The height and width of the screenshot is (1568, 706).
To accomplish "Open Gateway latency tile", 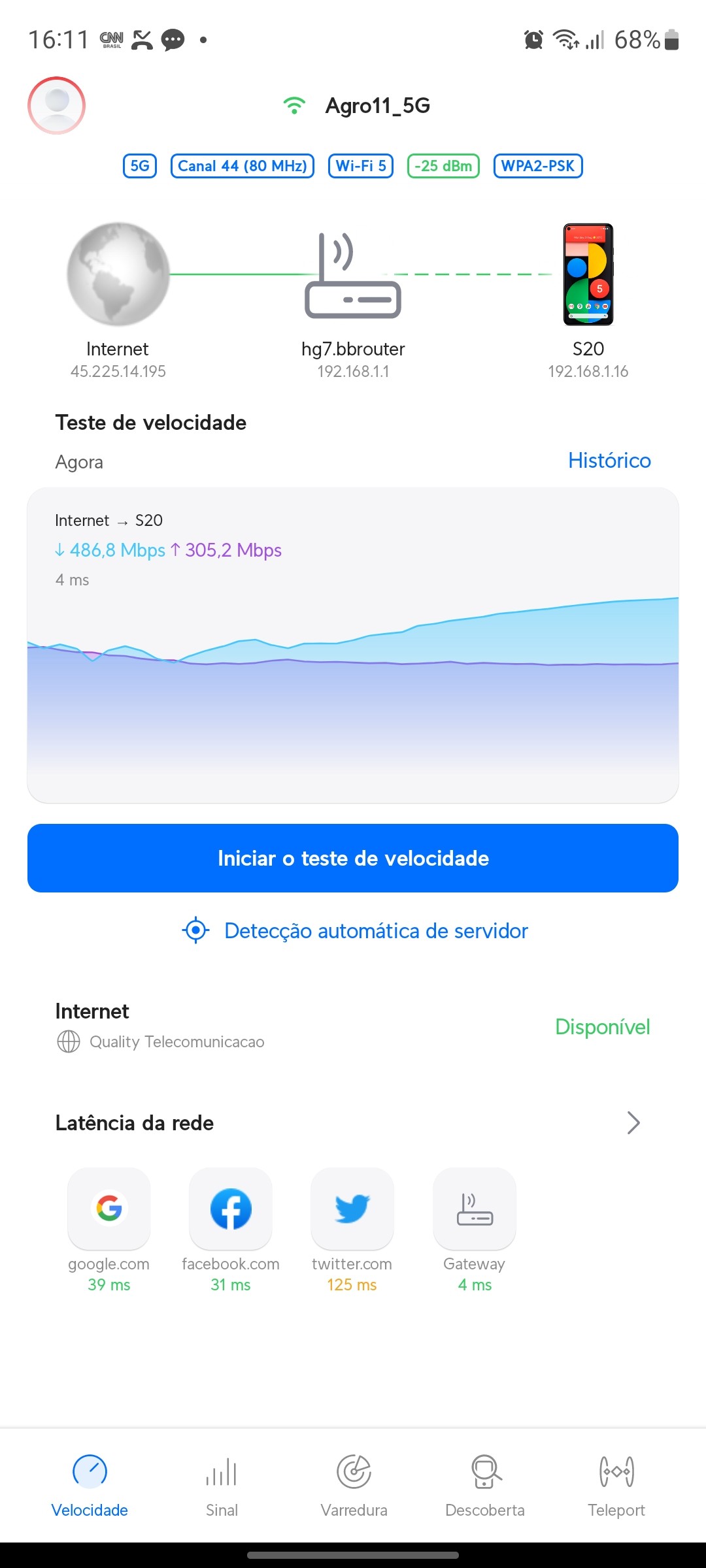I will (475, 1209).
